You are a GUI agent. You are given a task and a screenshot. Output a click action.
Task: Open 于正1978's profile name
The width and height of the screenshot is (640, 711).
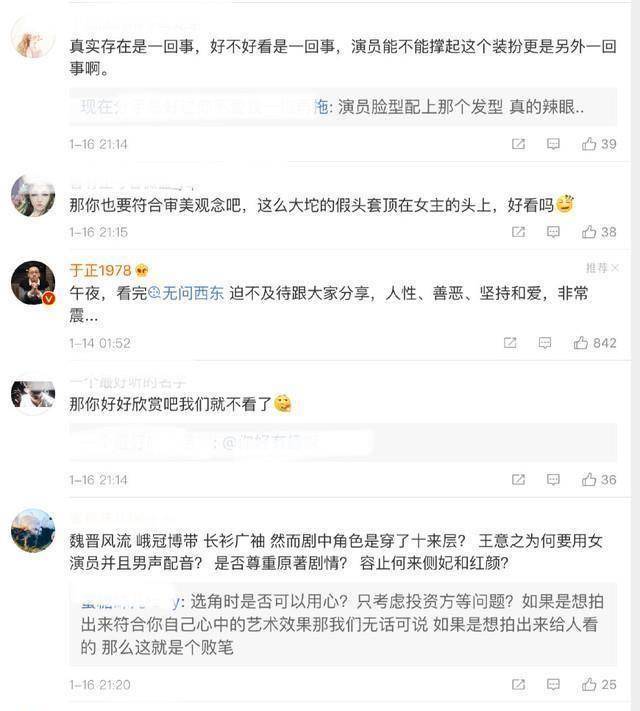[x=100, y=270]
